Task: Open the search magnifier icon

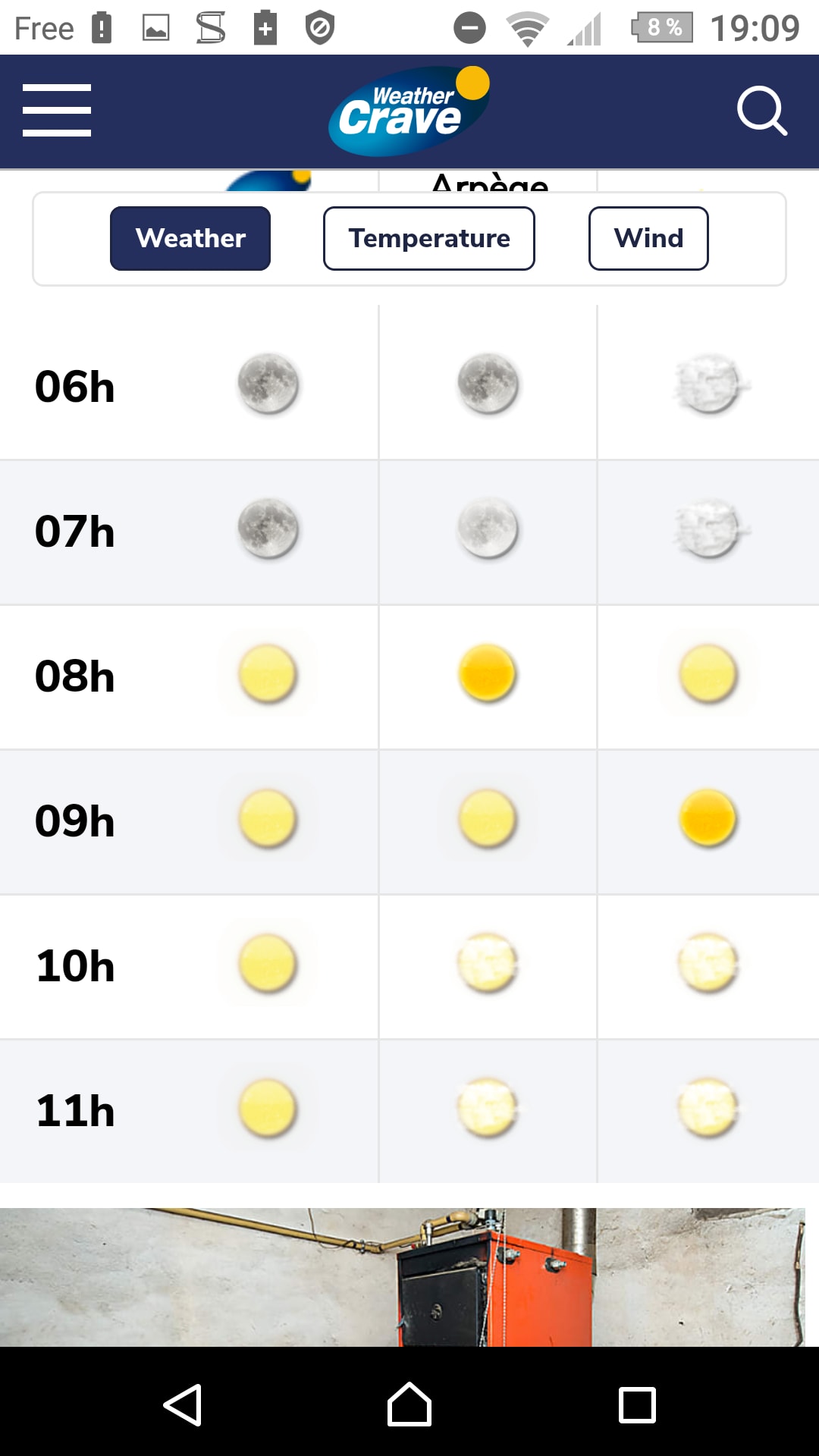Action: [x=761, y=111]
